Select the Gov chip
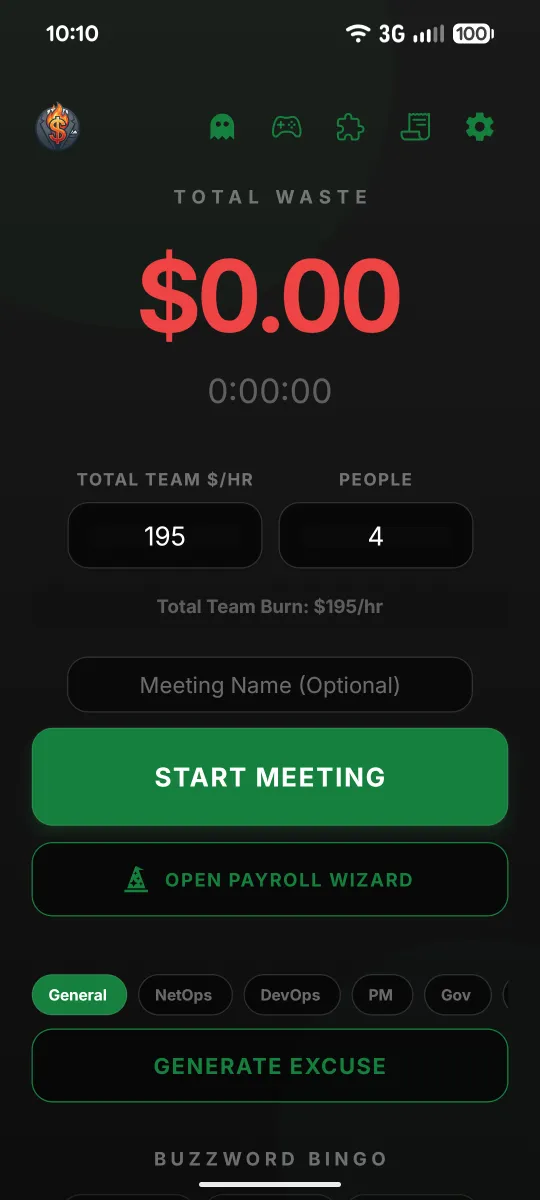The image size is (540, 1200). [456, 995]
